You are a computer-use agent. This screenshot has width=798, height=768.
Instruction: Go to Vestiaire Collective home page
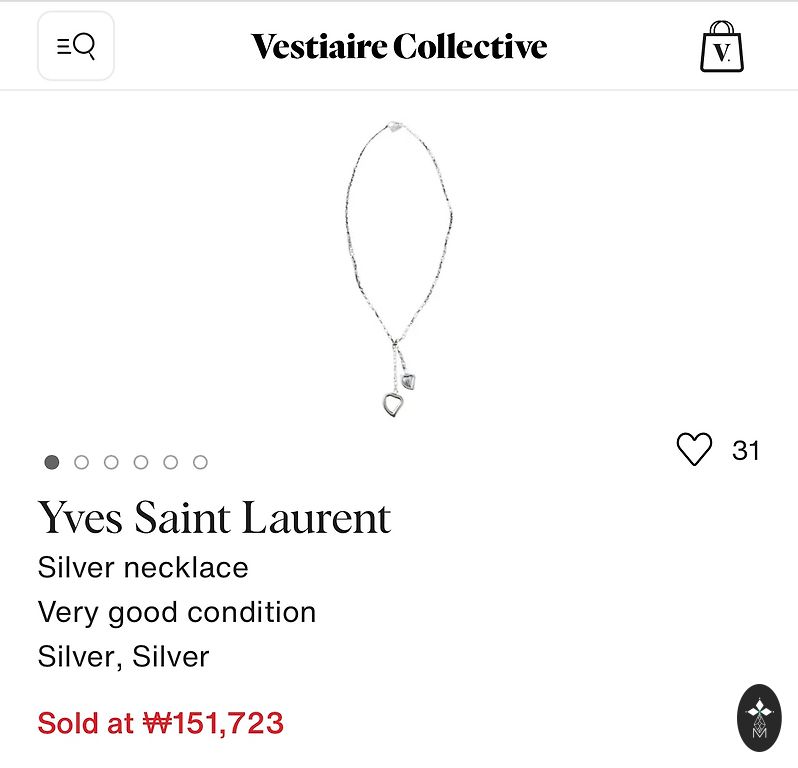point(399,46)
